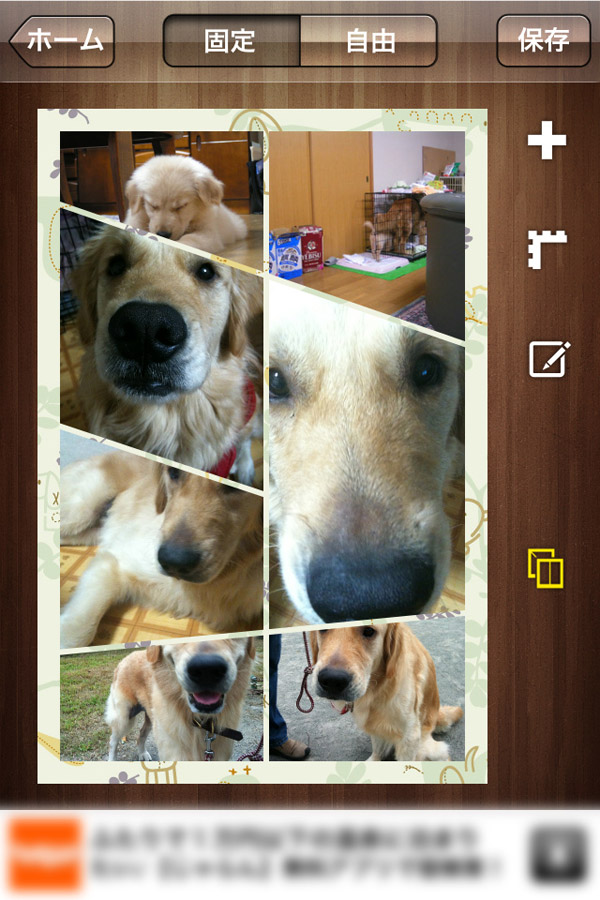
Task: Add a photo with the plus icon
Action: [546, 141]
